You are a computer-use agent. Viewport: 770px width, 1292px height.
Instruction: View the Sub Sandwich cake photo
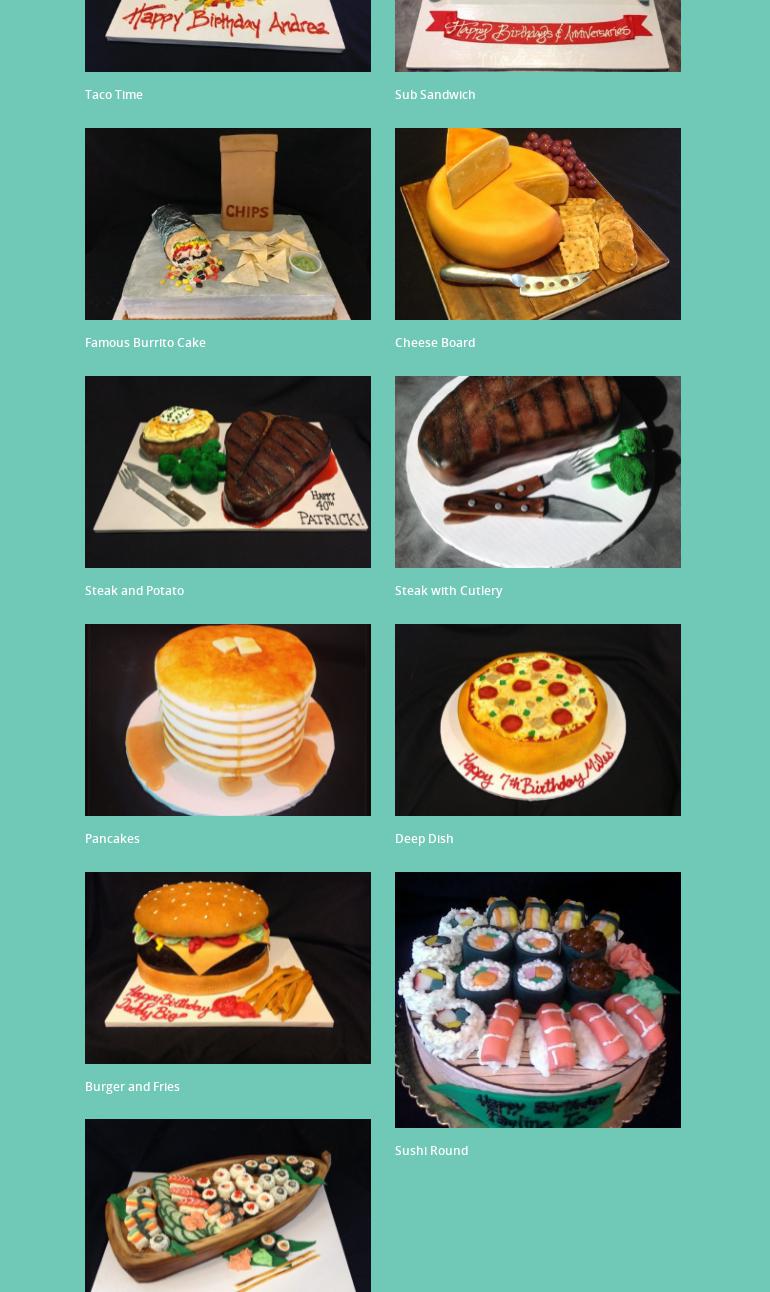coord(538,30)
